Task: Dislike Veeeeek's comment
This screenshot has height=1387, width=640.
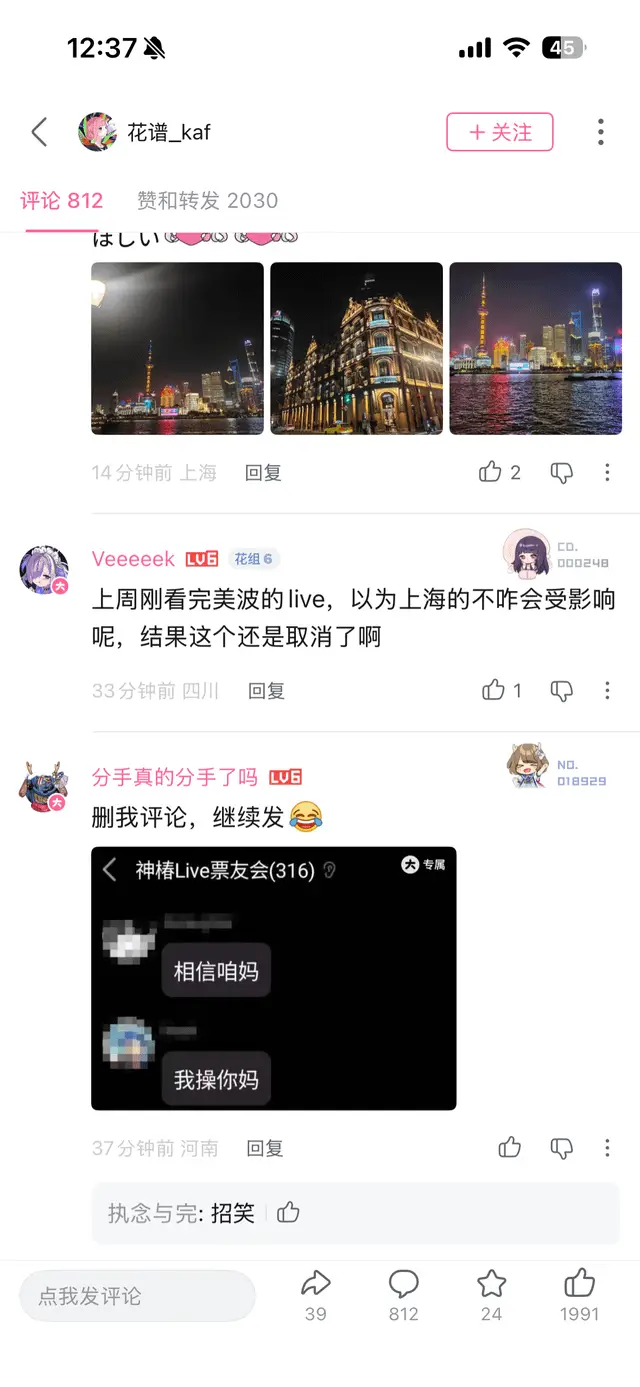Action: pos(562,690)
